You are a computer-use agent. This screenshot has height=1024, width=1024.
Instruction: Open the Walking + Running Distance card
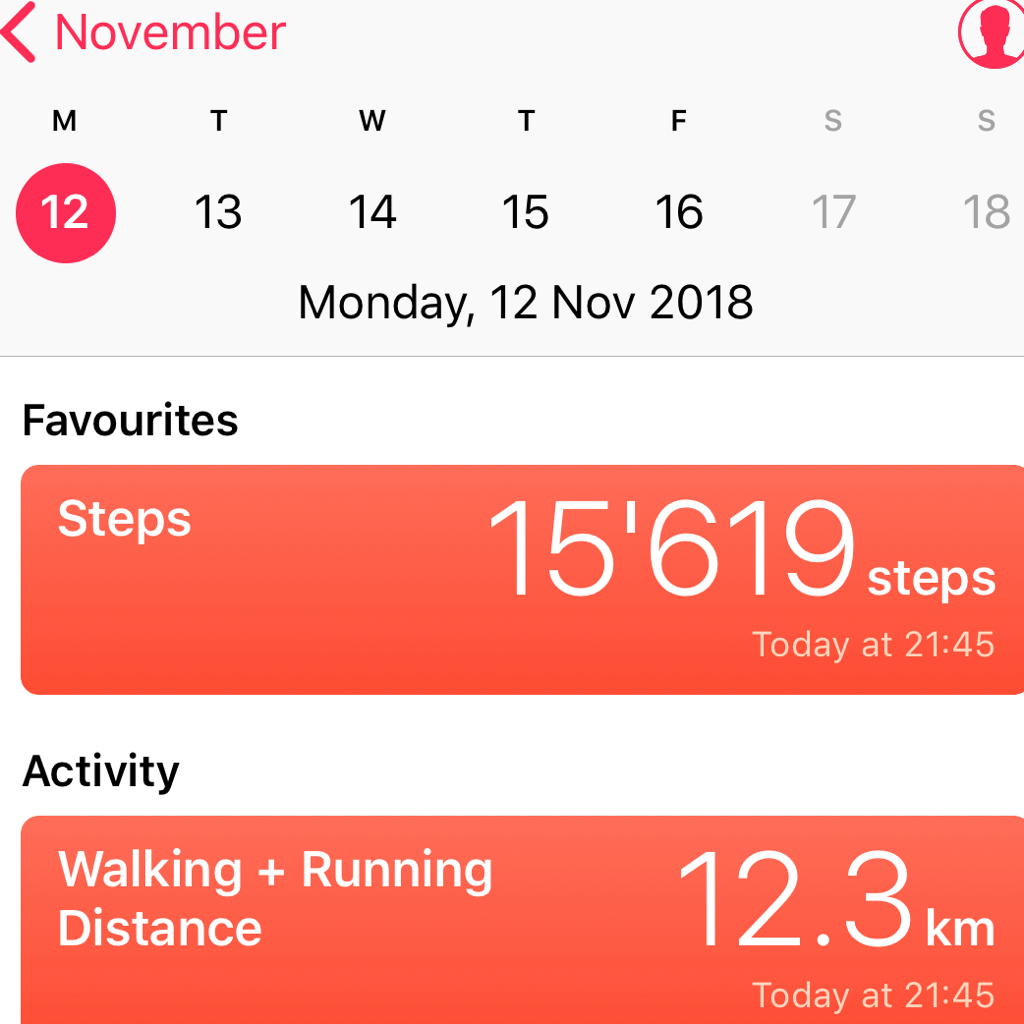(520, 920)
